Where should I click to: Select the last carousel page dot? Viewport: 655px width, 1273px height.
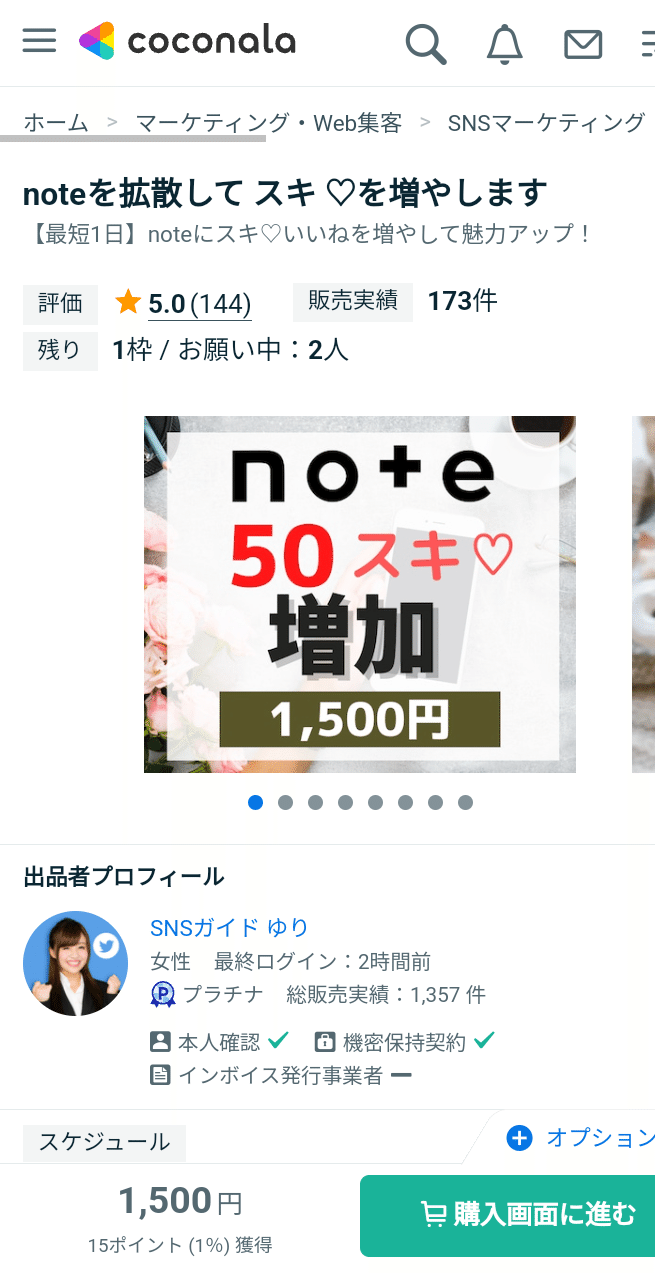[x=465, y=802]
